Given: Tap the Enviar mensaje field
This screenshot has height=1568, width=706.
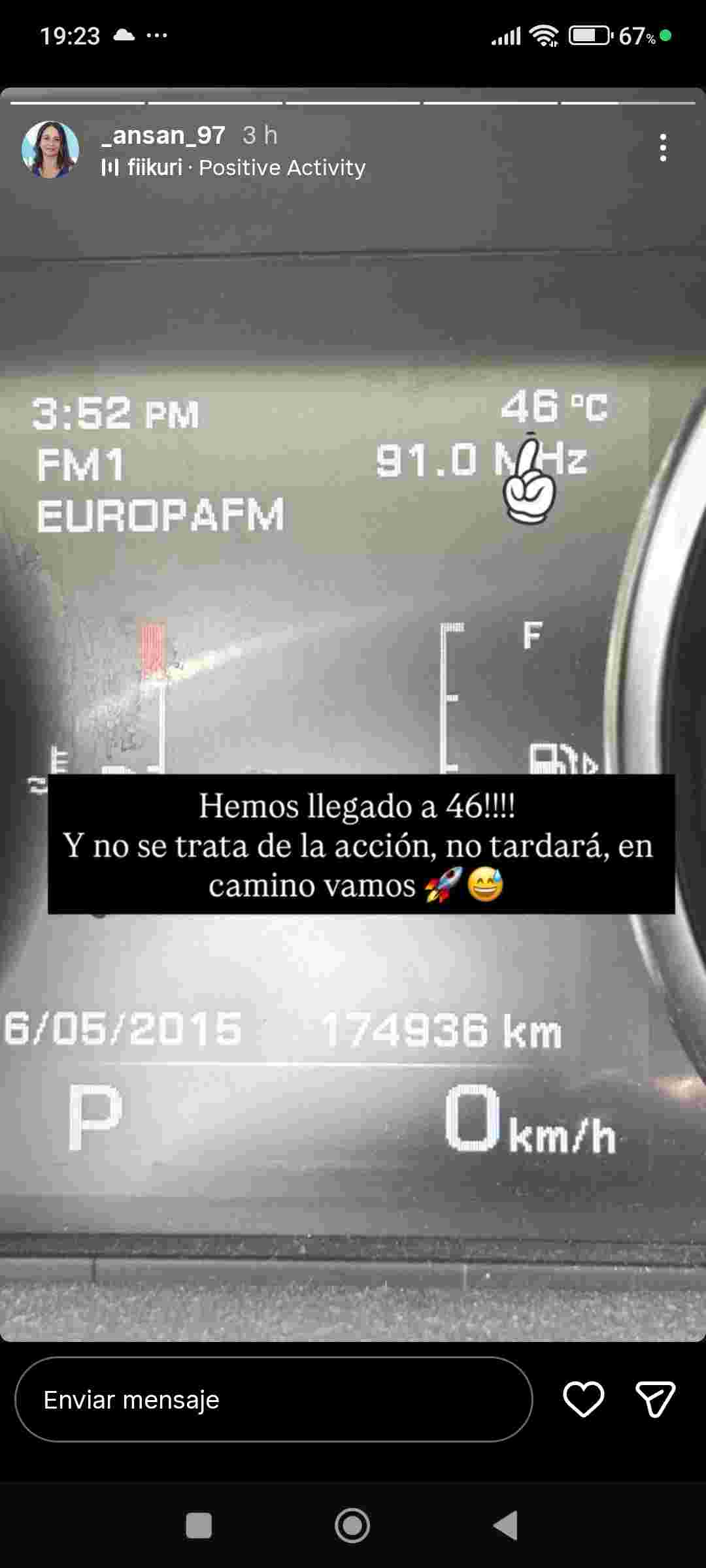Looking at the screenshot, I should pos(273,1399).
